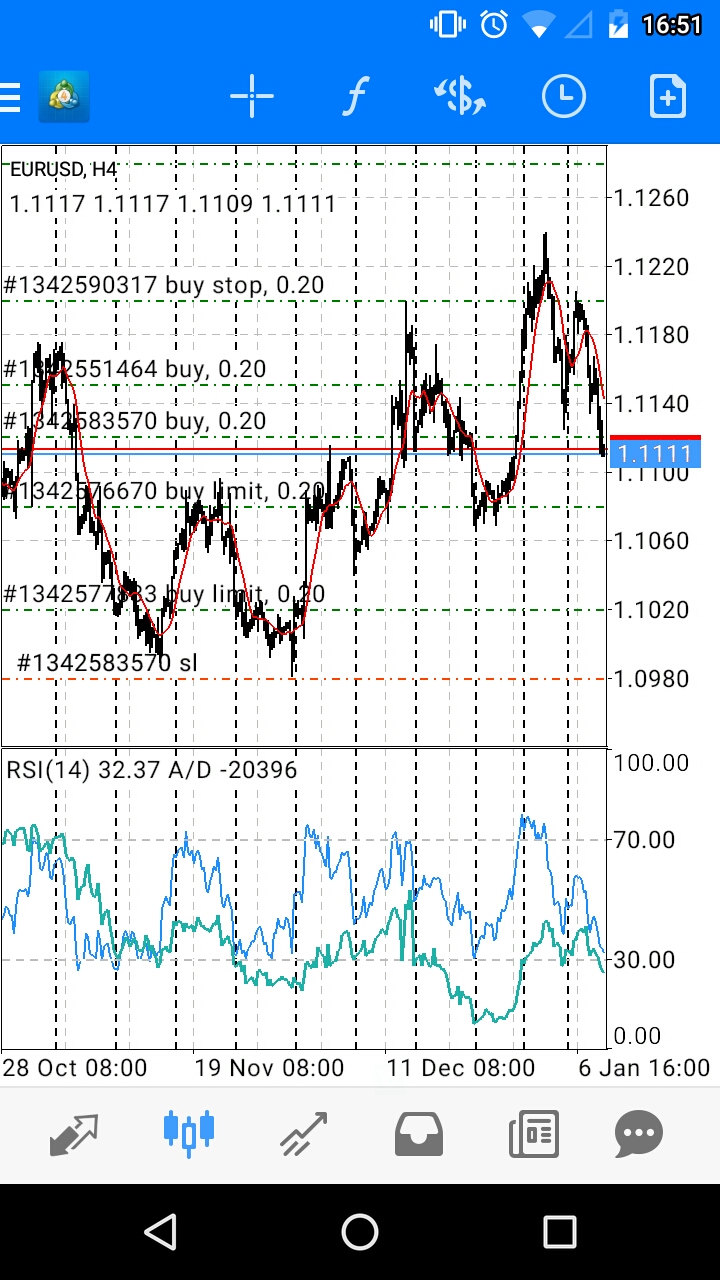The image size is (720, 1280).
Task: Go to the Android home screen
Action: click(360, 1232)
